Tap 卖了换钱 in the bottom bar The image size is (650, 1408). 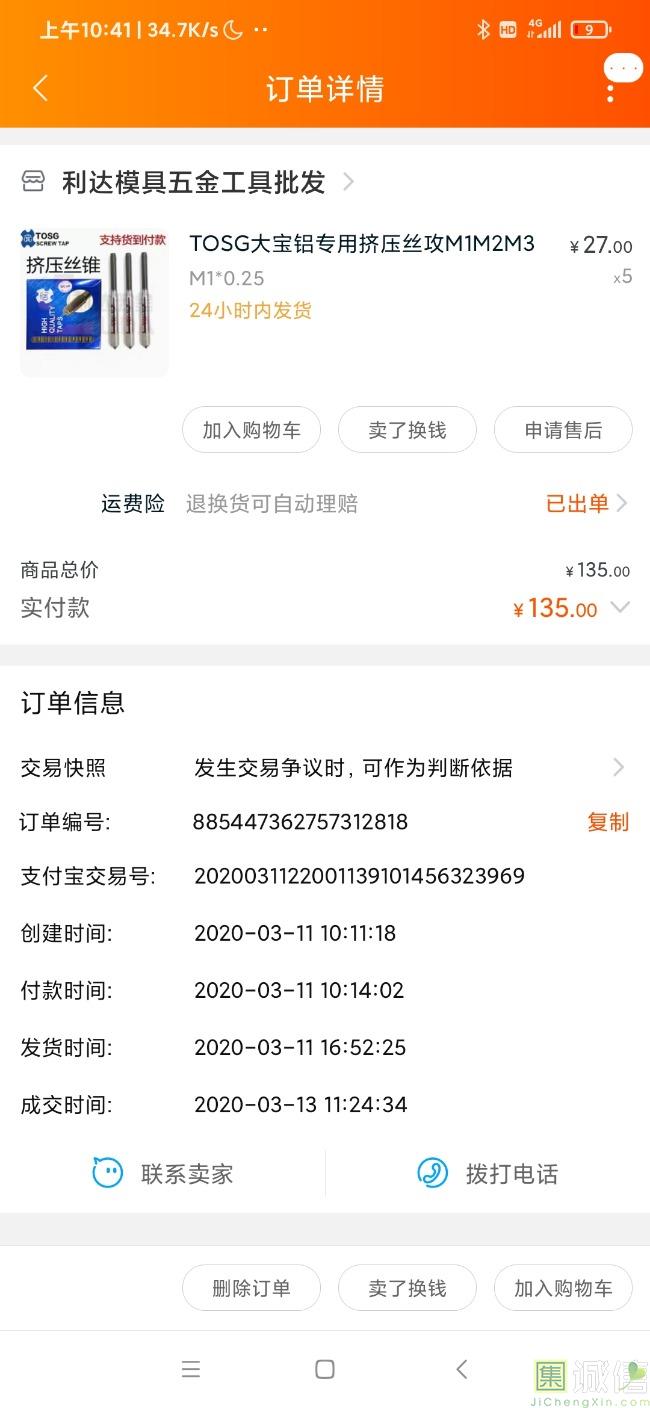point(407,1288)
